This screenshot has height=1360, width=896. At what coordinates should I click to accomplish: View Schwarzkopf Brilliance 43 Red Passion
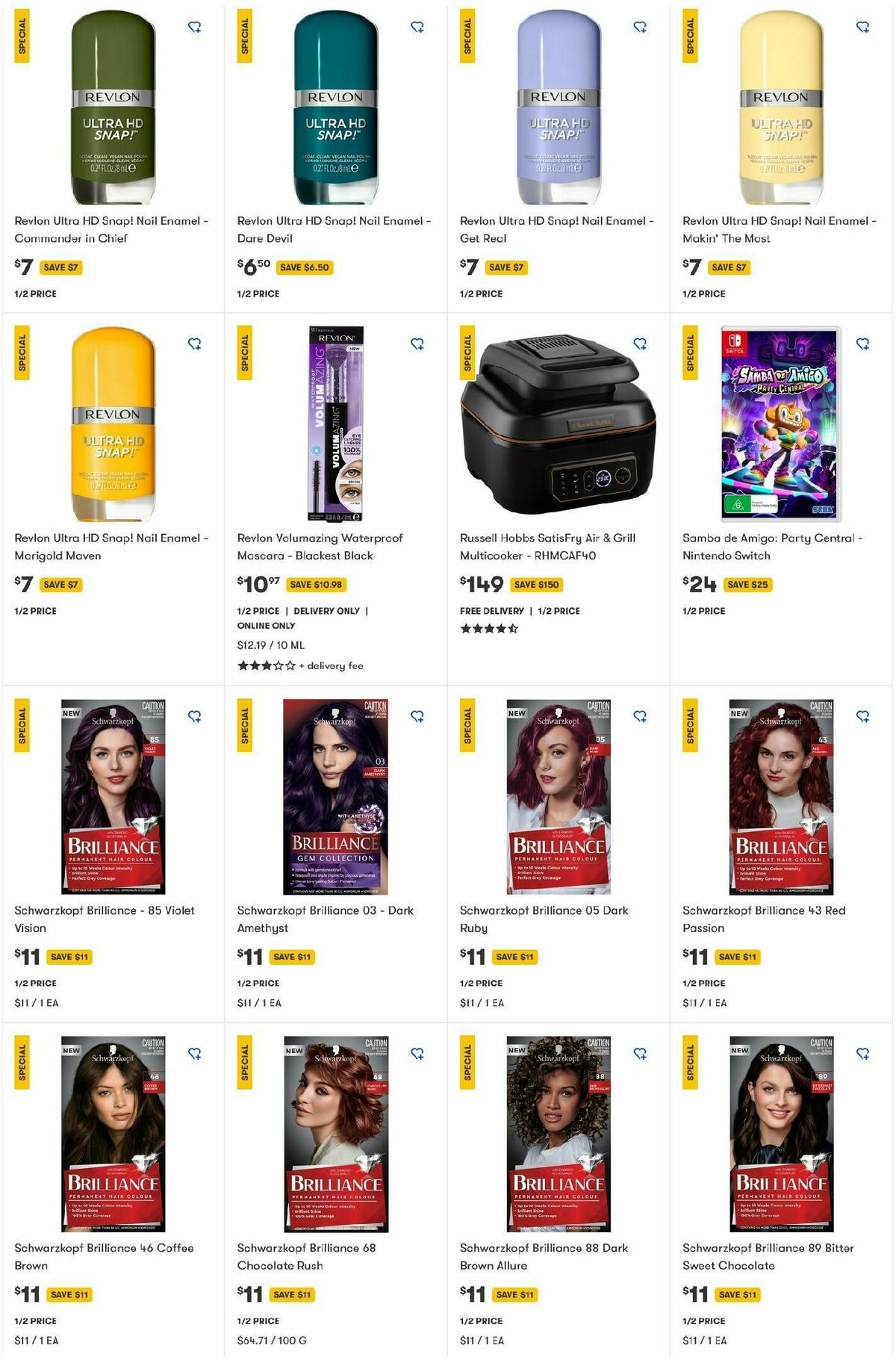click(763, 919)
